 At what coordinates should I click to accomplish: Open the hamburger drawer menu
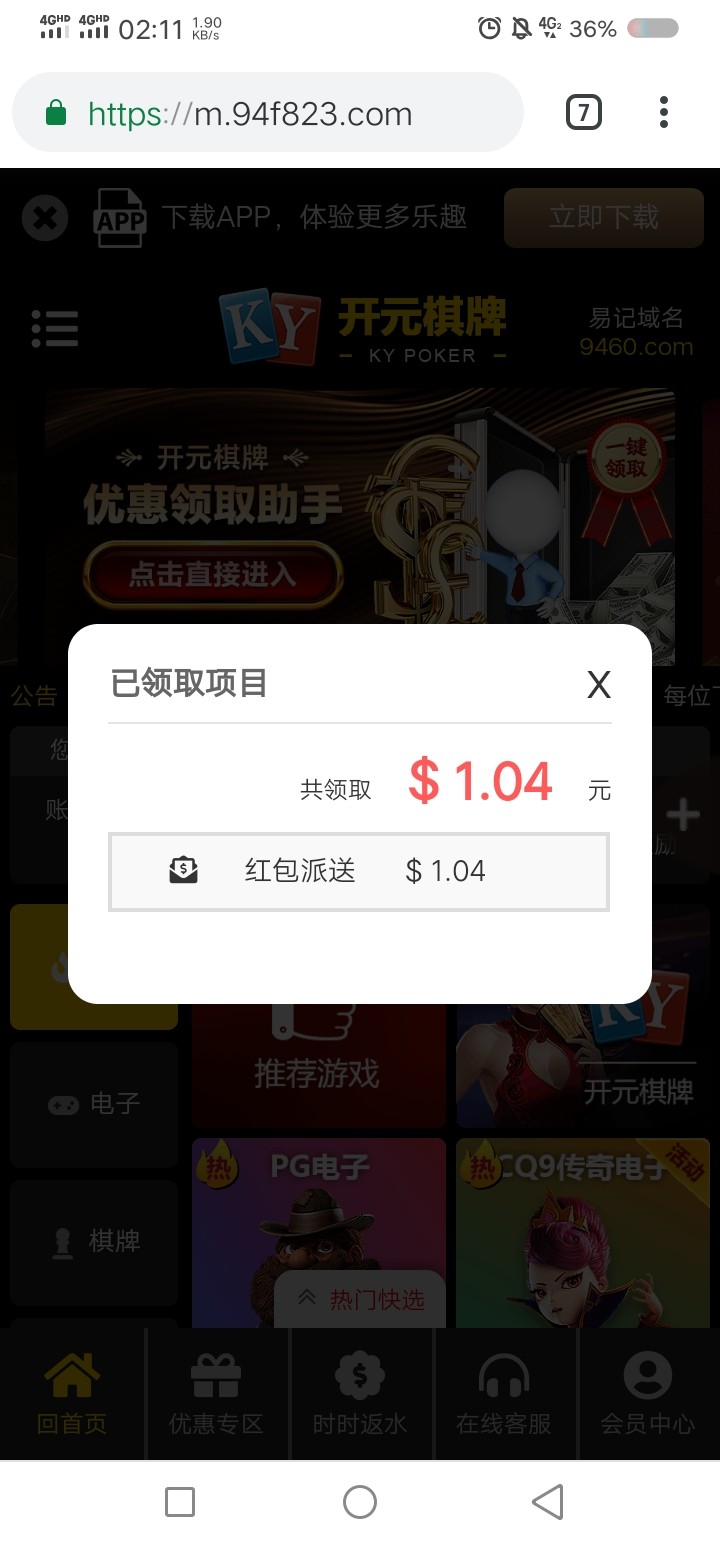55,328
